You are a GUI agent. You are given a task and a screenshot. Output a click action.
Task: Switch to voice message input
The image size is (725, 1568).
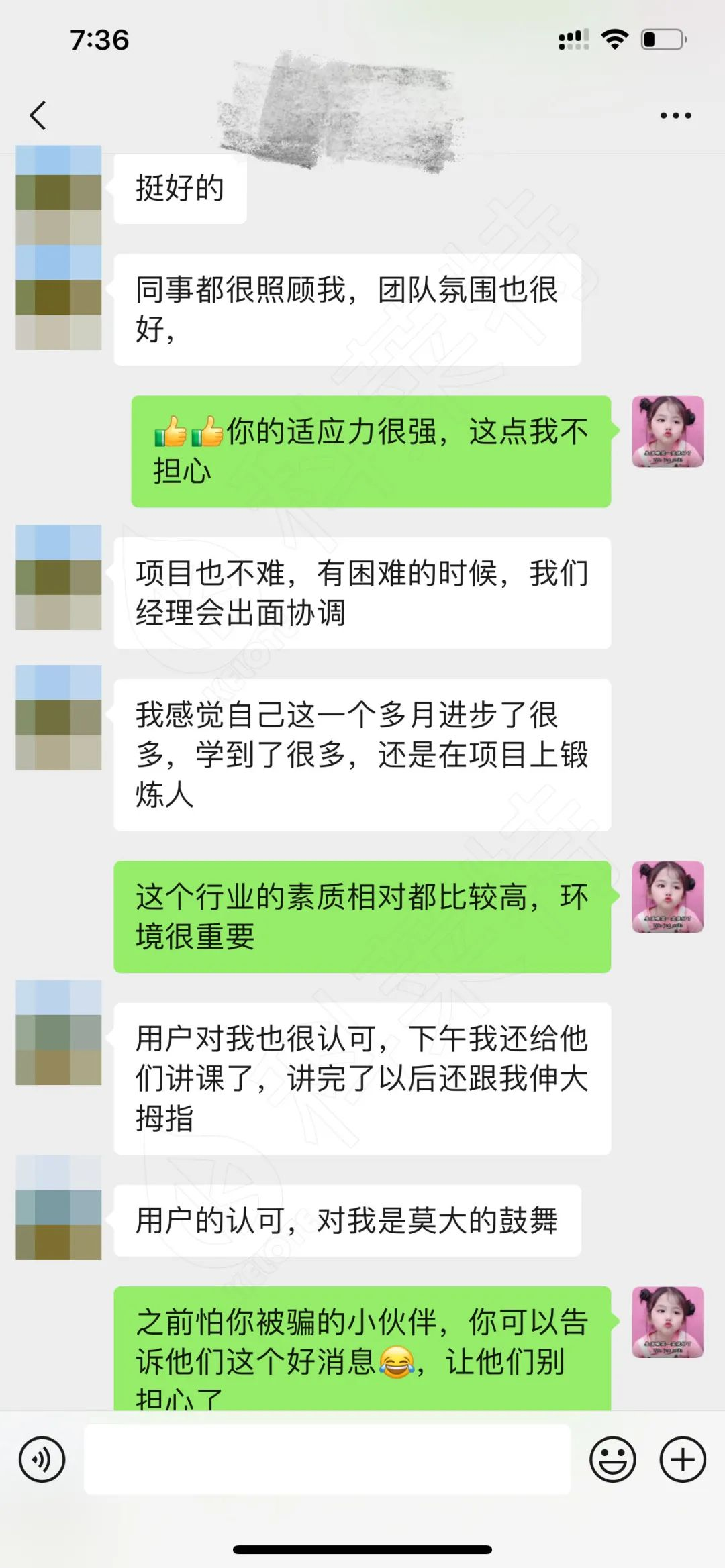42,1459
